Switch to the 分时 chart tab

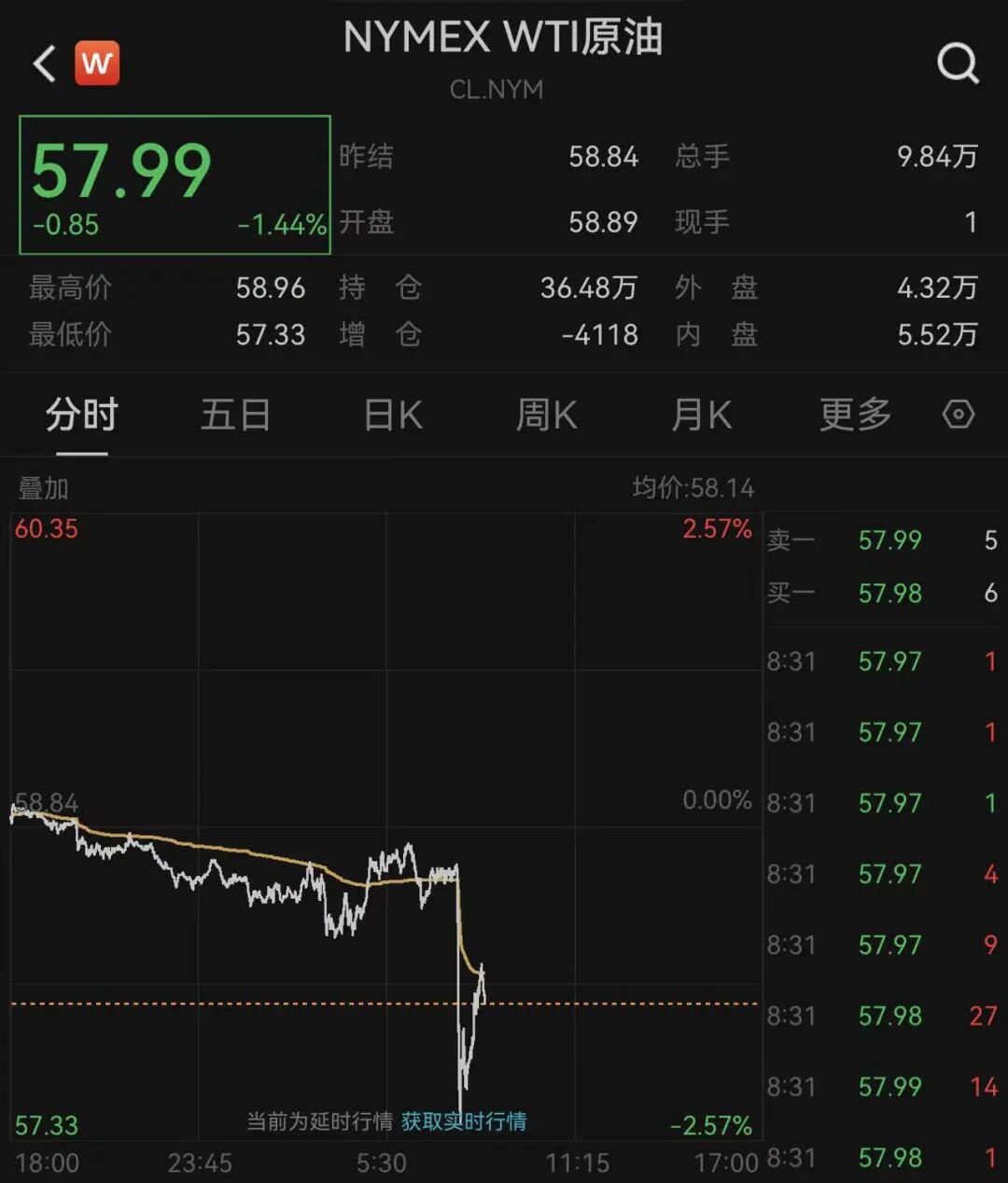point(82,415)
